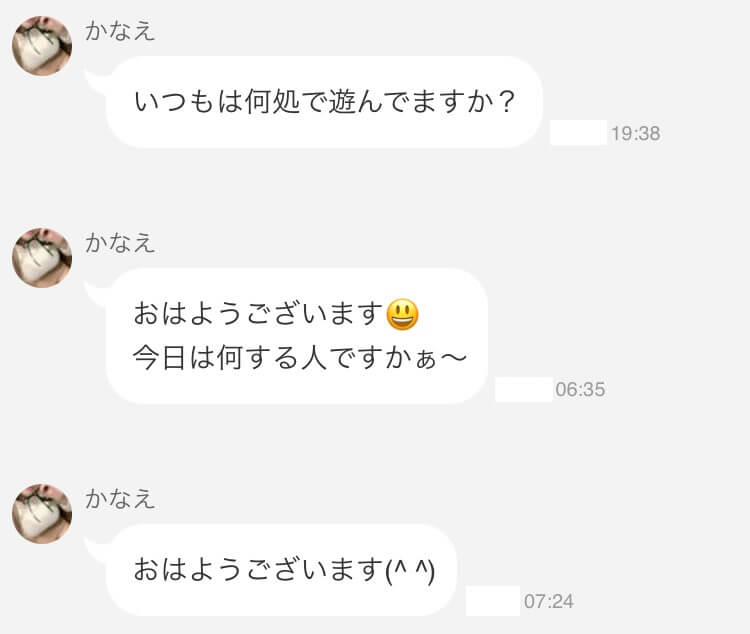Open かなえ's avatar beside the いつもは何処で message

(41, 45)
